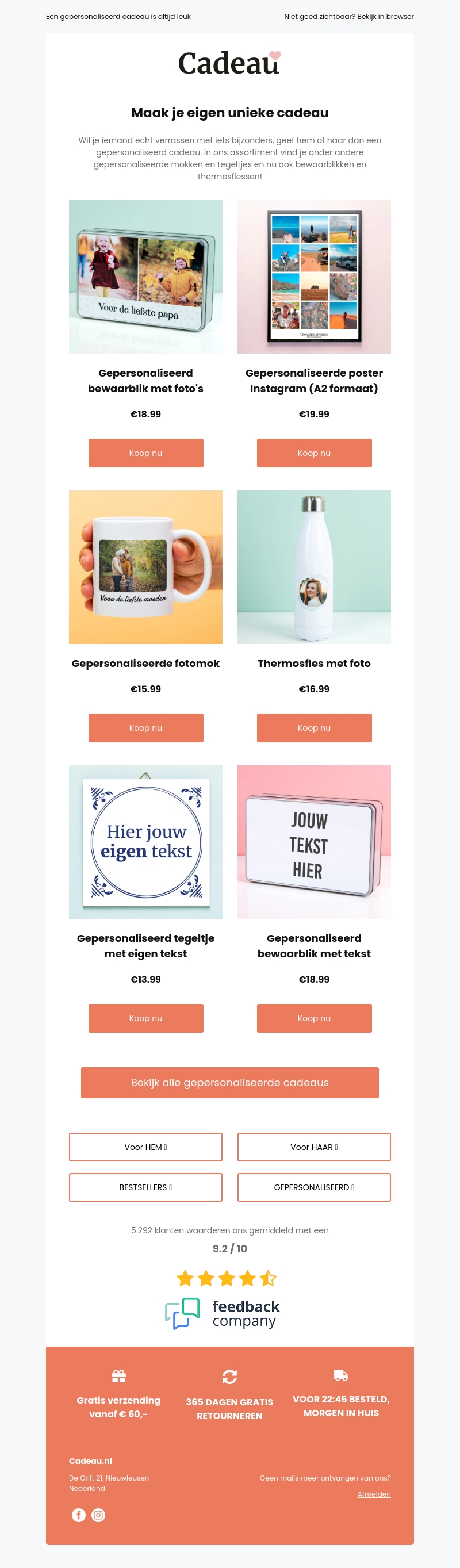This screenshot has width=460, height=1568.
Task: Open the Instagram profile icon
Action: (98, 1515)
